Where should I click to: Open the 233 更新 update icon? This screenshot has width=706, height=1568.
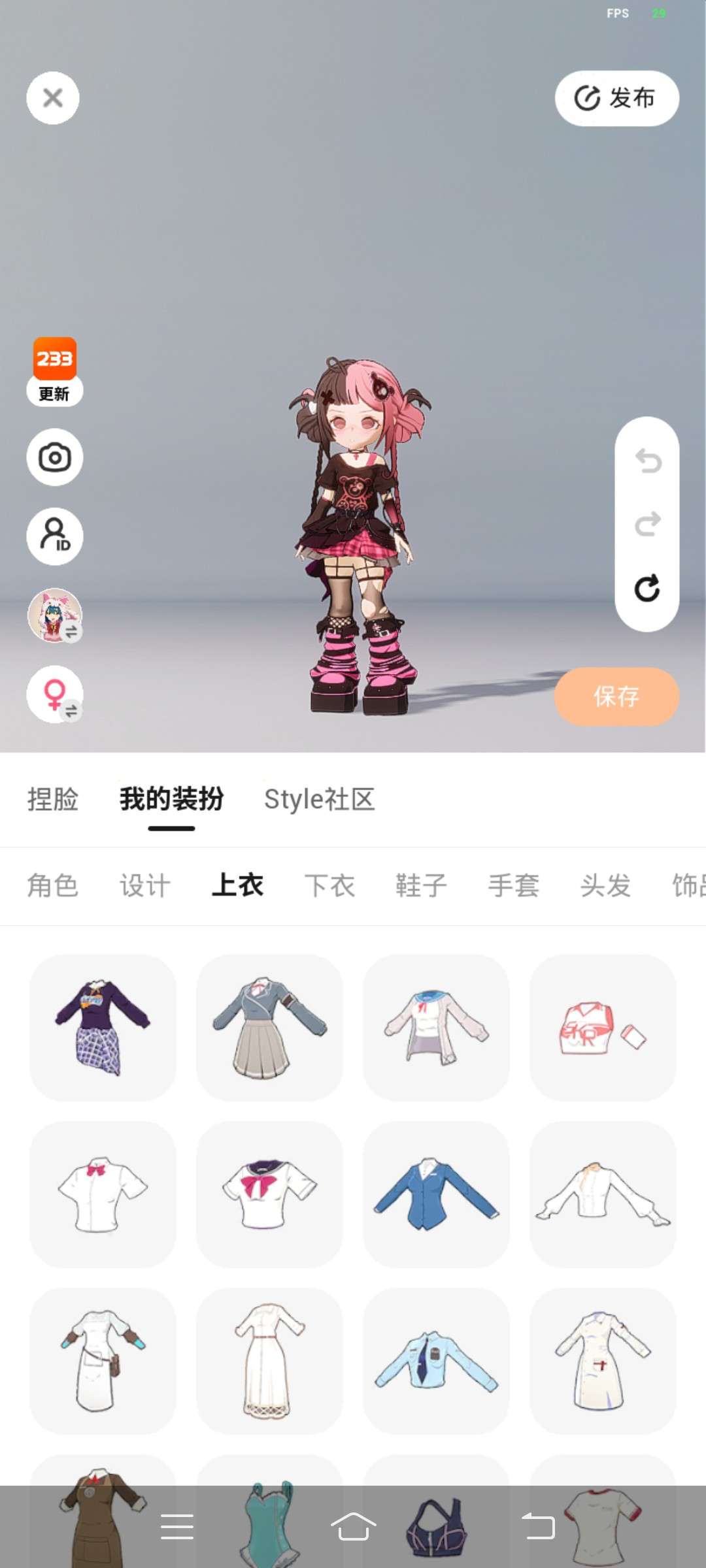click(x=55, y=372)
